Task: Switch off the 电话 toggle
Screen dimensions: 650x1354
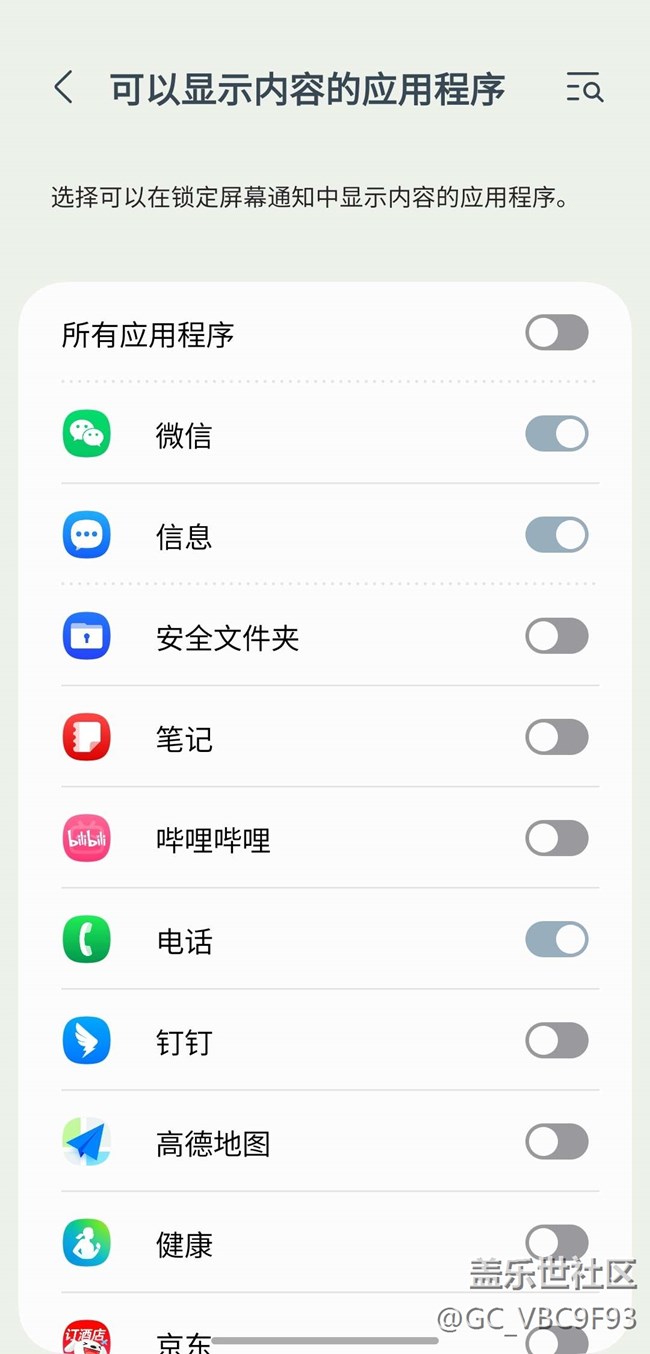Action: pos(557,940)
